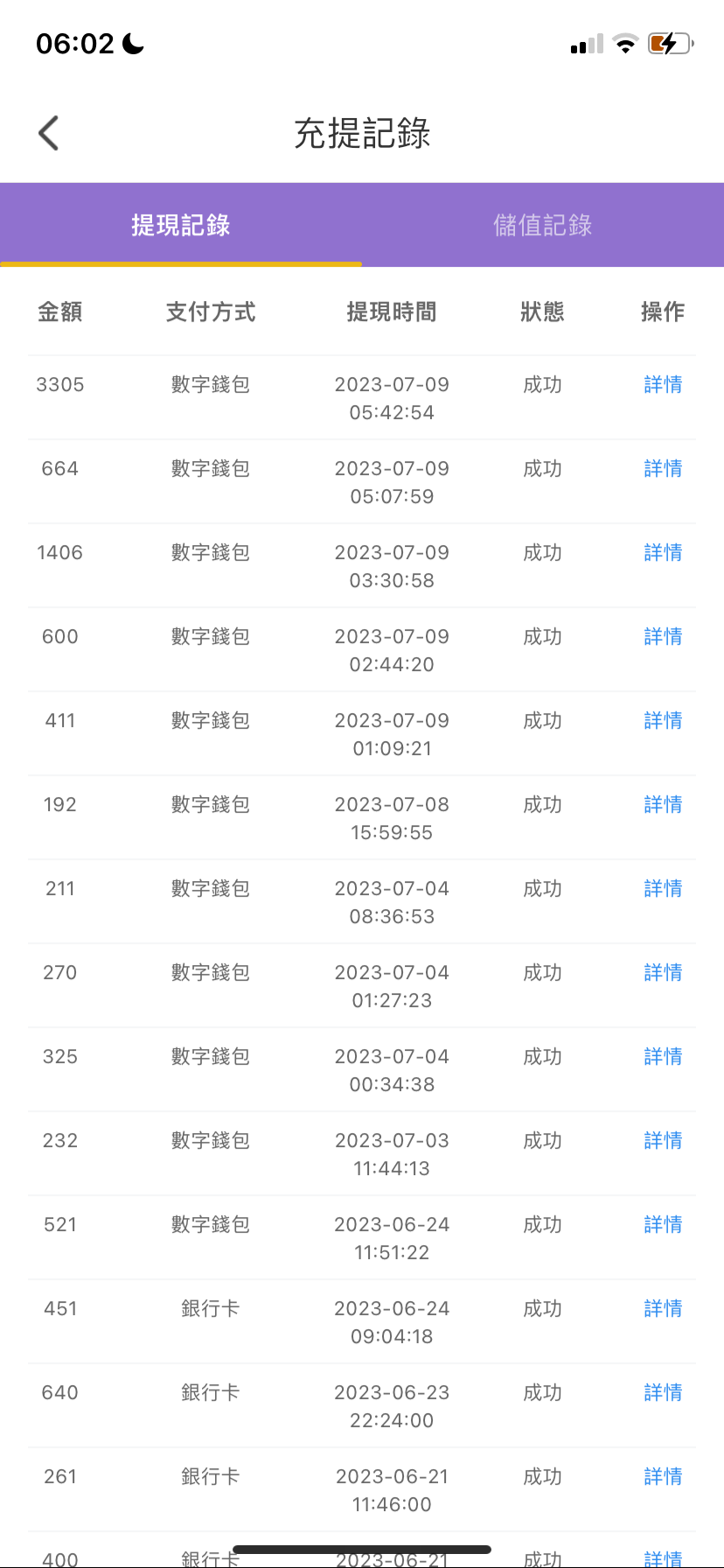Show 詳情 for the 261 withdrawal
The width and height of the screenshot is (724, 1568).
point(663,1477)
